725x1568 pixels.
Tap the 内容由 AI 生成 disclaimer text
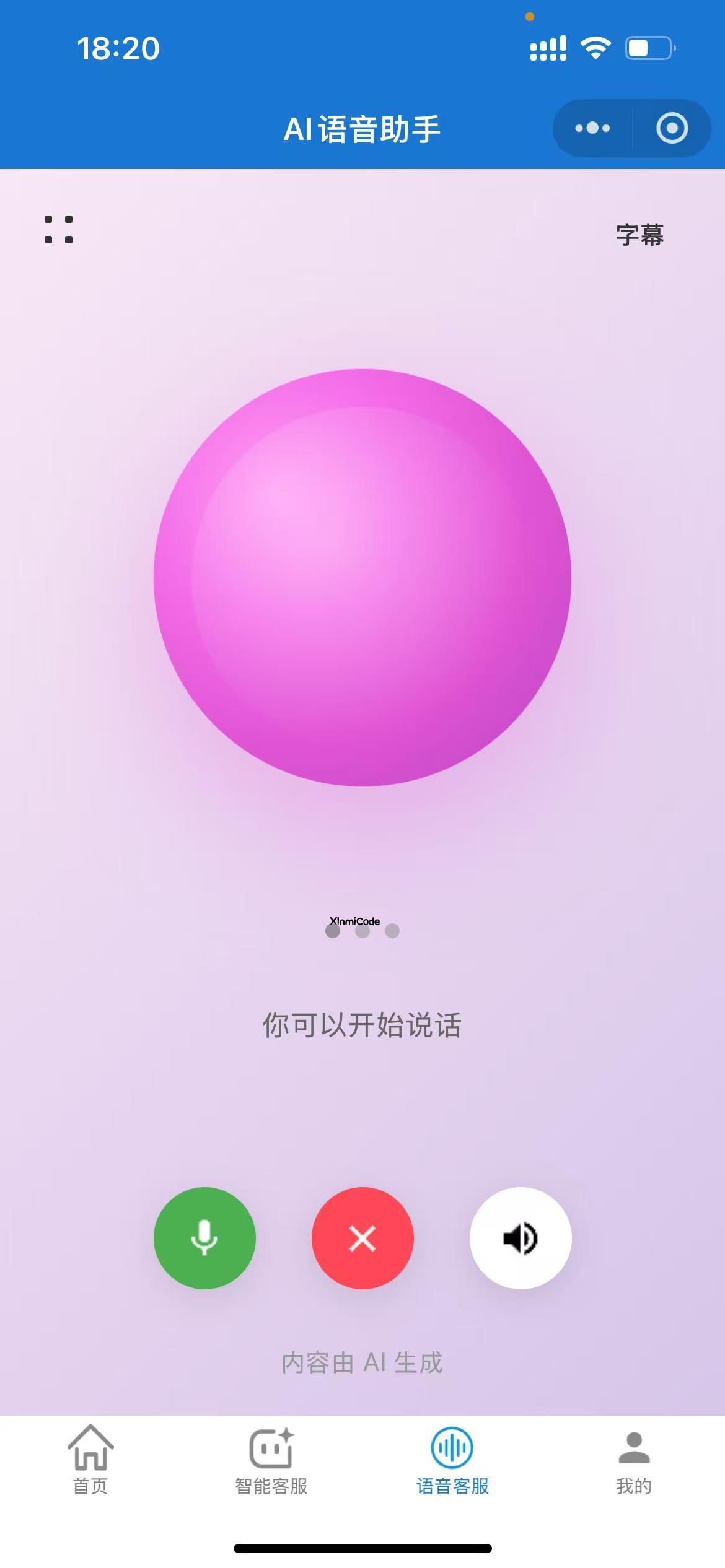362,1364
